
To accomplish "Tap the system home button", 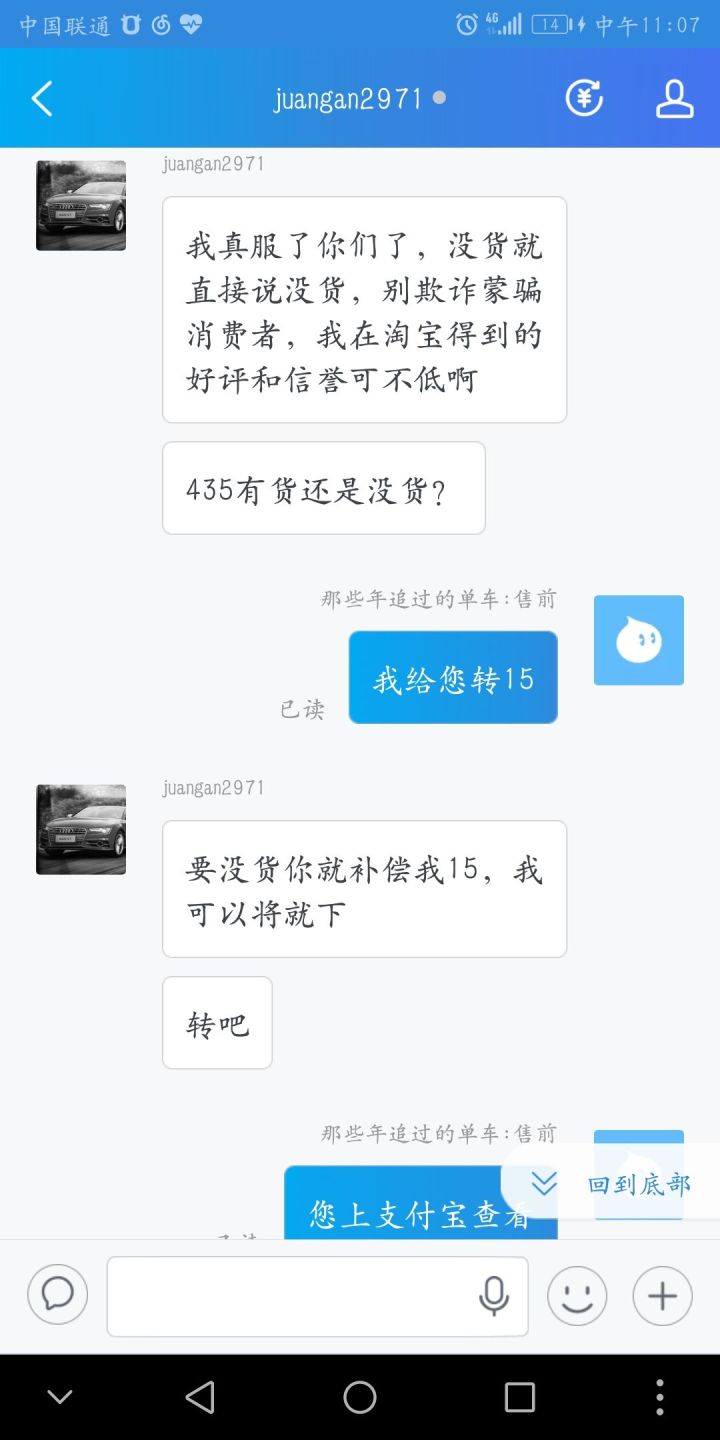I will [x=360, y=1397].
